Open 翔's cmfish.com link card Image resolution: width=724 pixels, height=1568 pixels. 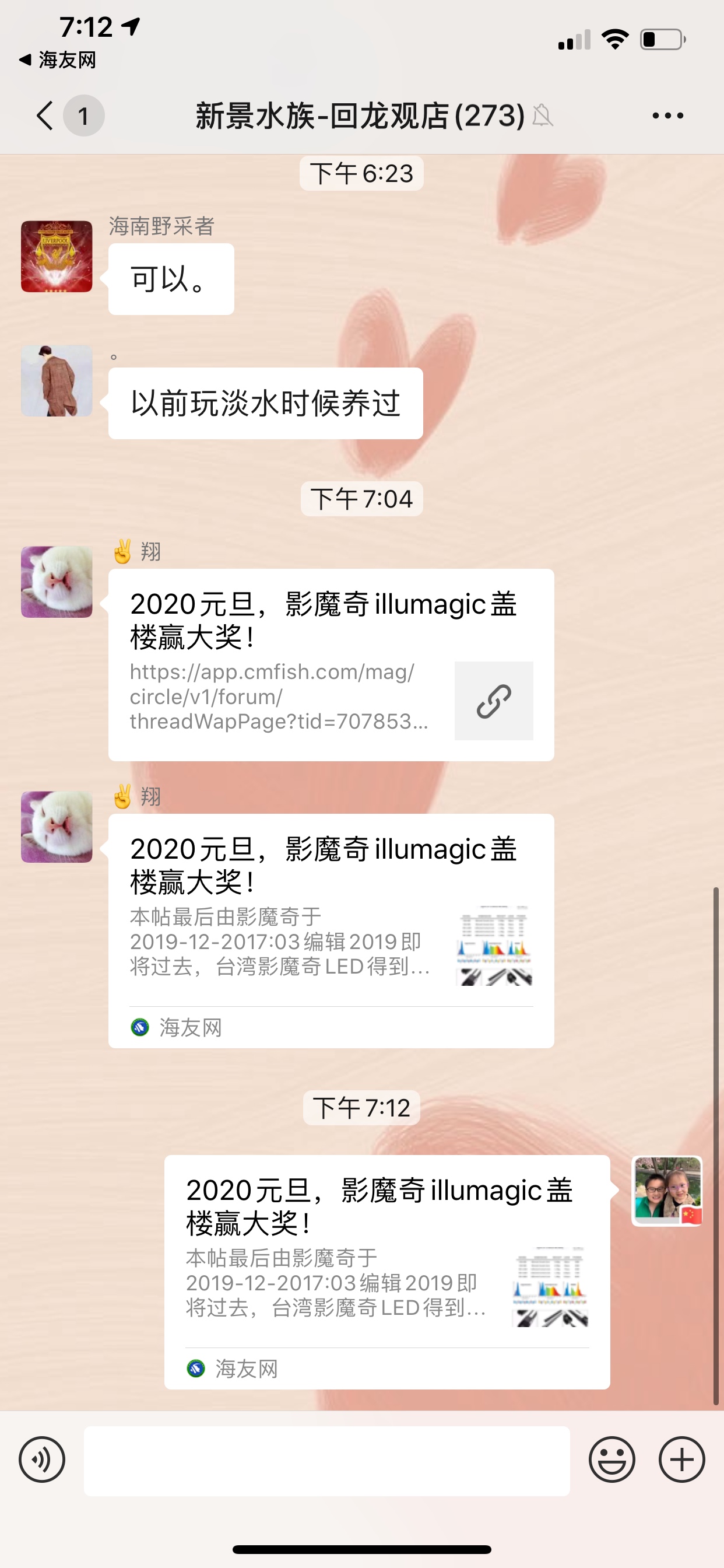[331, 664]
